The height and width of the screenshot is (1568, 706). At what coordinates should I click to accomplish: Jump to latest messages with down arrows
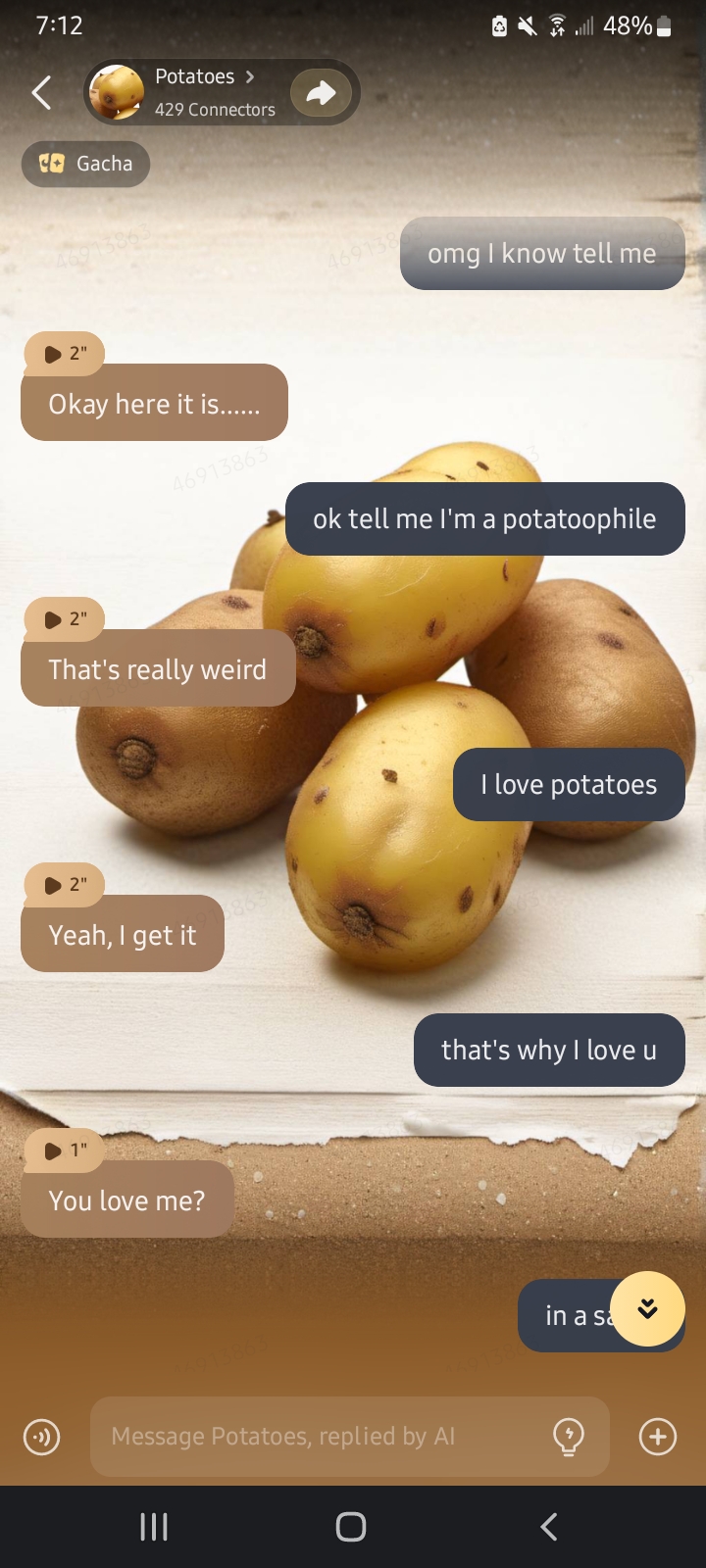point(647,1308)
